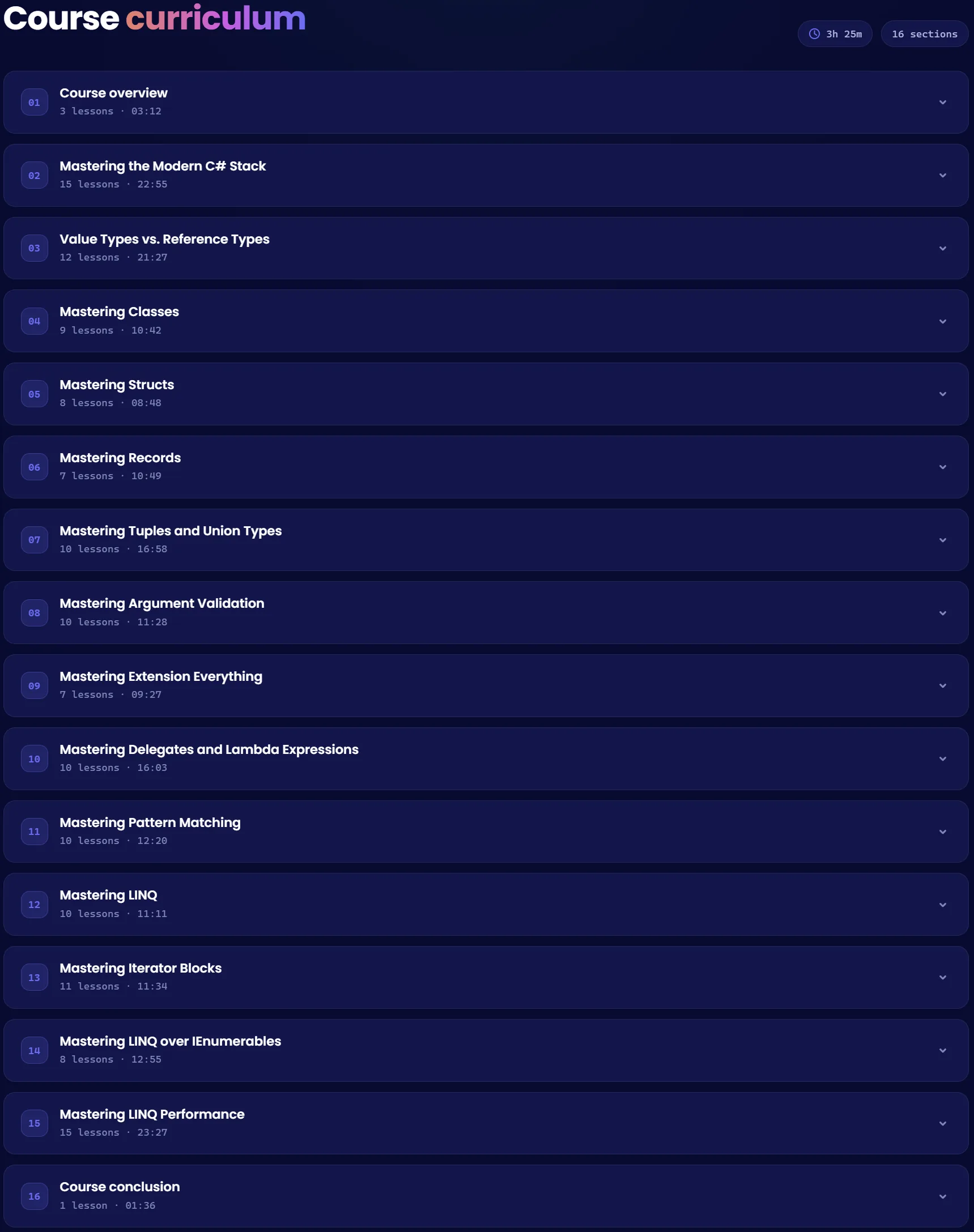This screenshot has width=974, height=1232.
Task: Expand the Mastering Classes section
Action: click(486, 321)
